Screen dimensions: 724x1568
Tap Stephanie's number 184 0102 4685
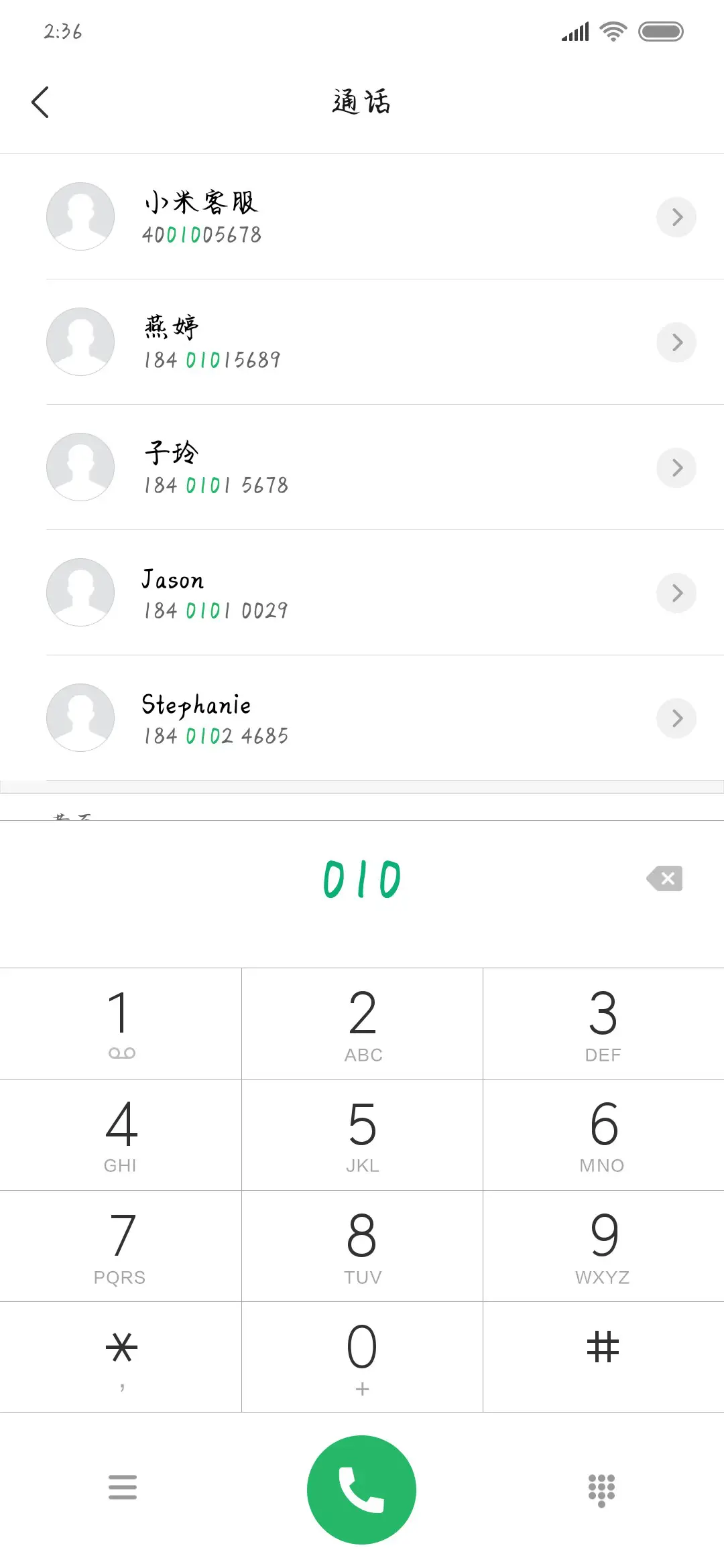[215, 735]
